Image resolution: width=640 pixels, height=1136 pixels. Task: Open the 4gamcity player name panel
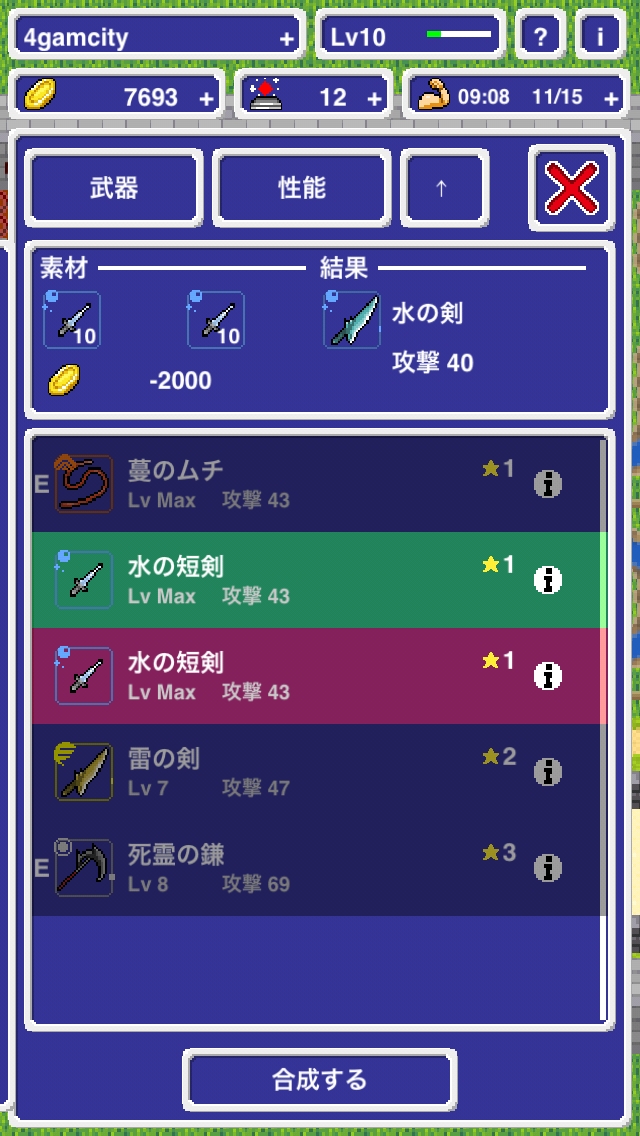[157, 38]
